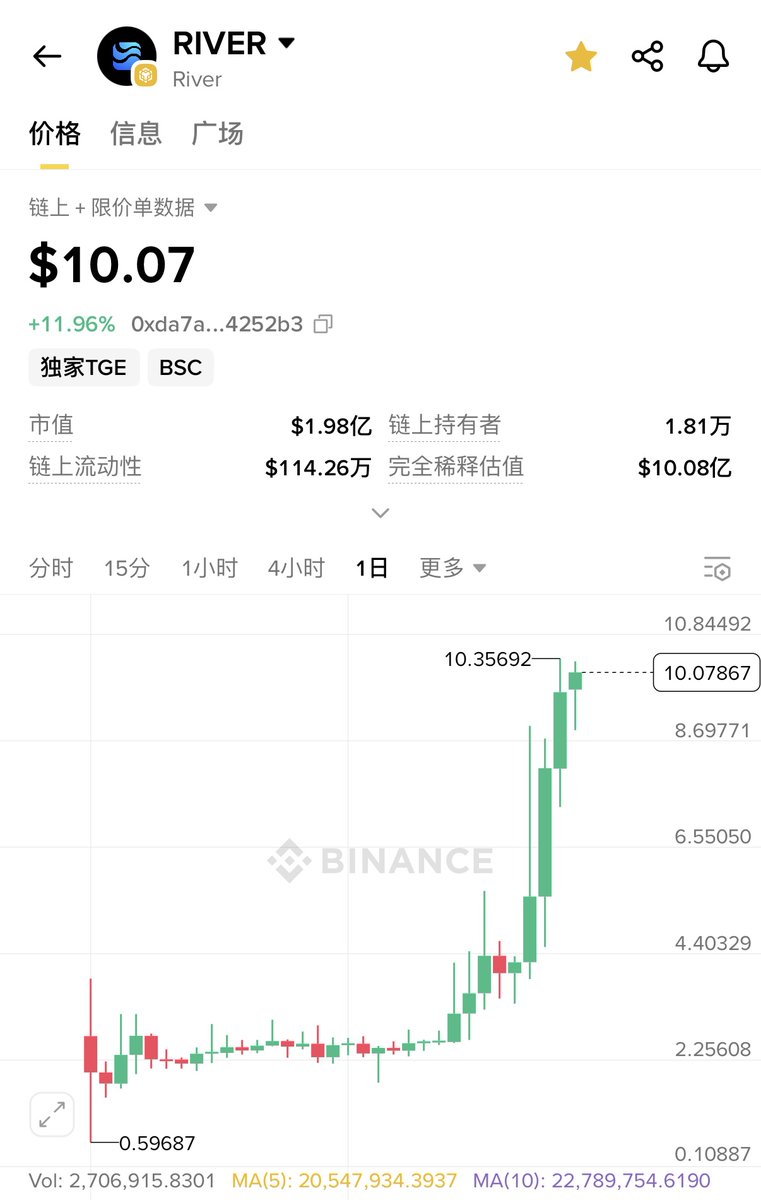Open the price alert bell
The image size is (761, 1200).
[x=713, y=57]
